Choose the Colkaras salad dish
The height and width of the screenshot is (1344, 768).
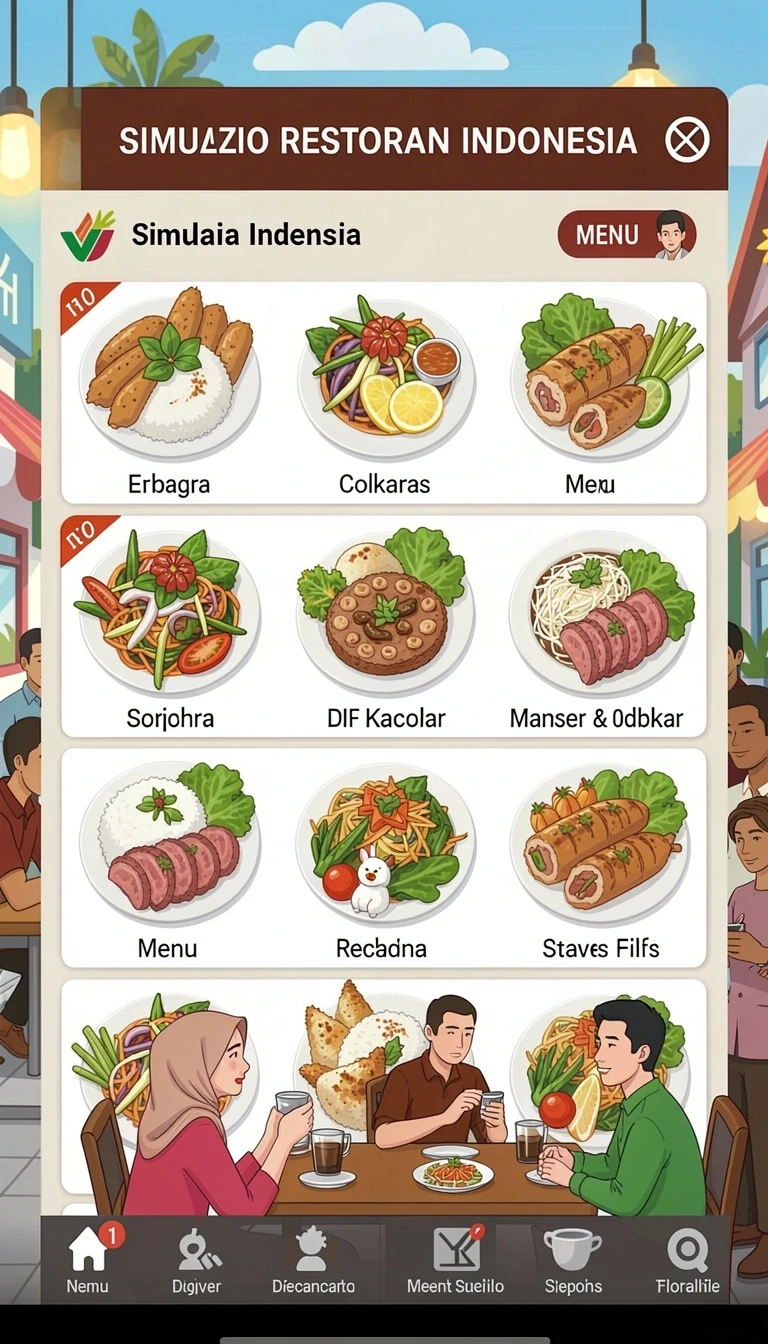point(385,393)
